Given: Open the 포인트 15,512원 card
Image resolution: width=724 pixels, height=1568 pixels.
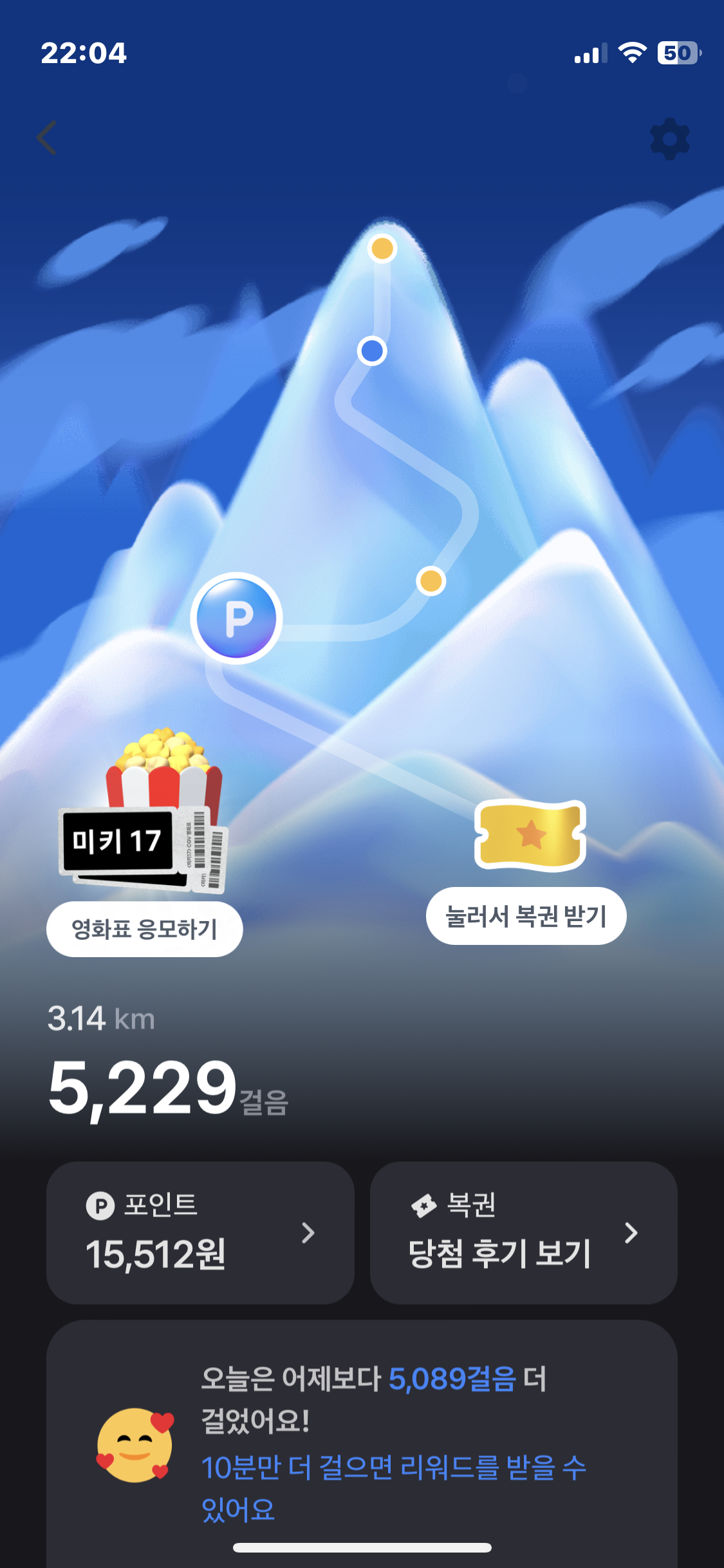Looking at the screenshot, I should click(200, 1232).
